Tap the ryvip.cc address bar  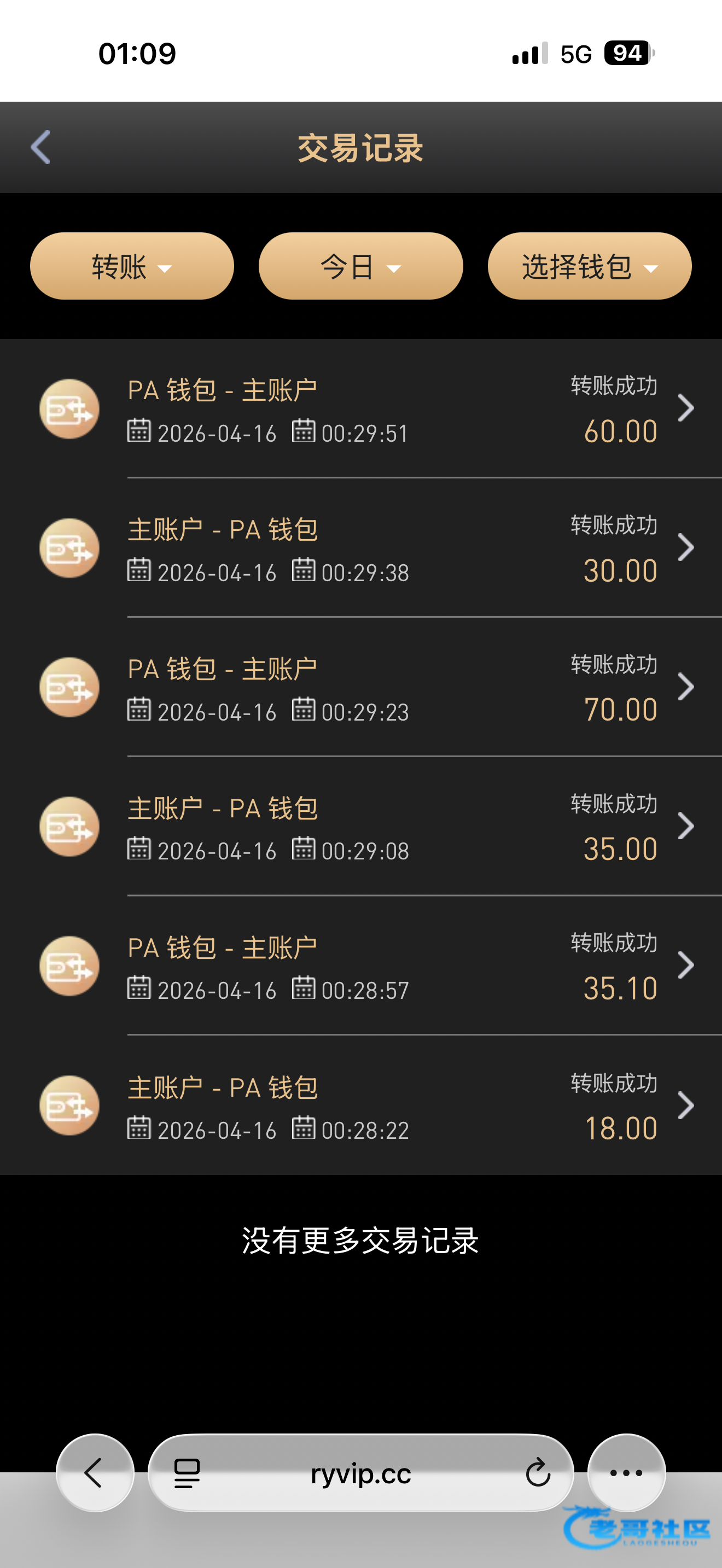pyautogui.click(x=360, y=1473)
